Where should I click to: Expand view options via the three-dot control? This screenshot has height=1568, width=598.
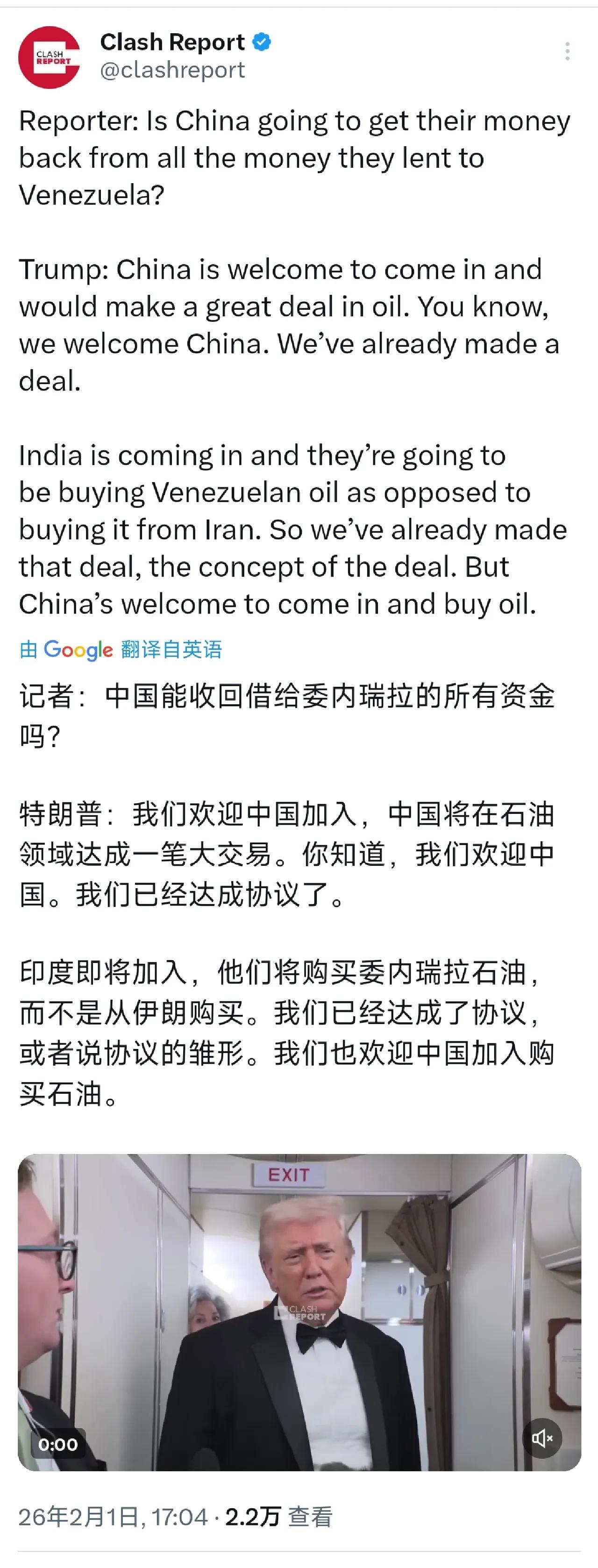point(568,50)
